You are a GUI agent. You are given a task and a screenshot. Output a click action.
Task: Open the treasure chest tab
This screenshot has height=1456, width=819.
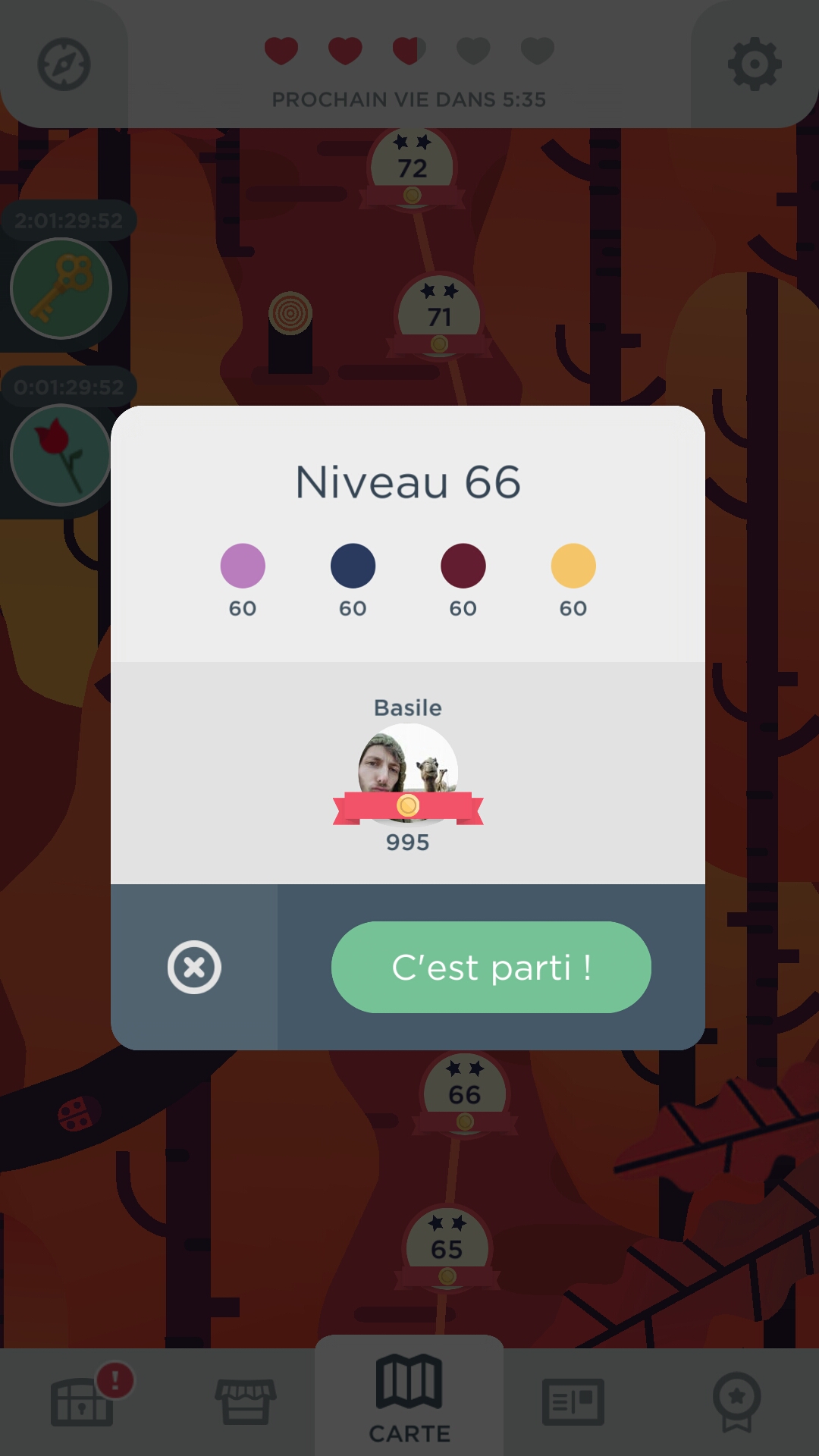82,1401
